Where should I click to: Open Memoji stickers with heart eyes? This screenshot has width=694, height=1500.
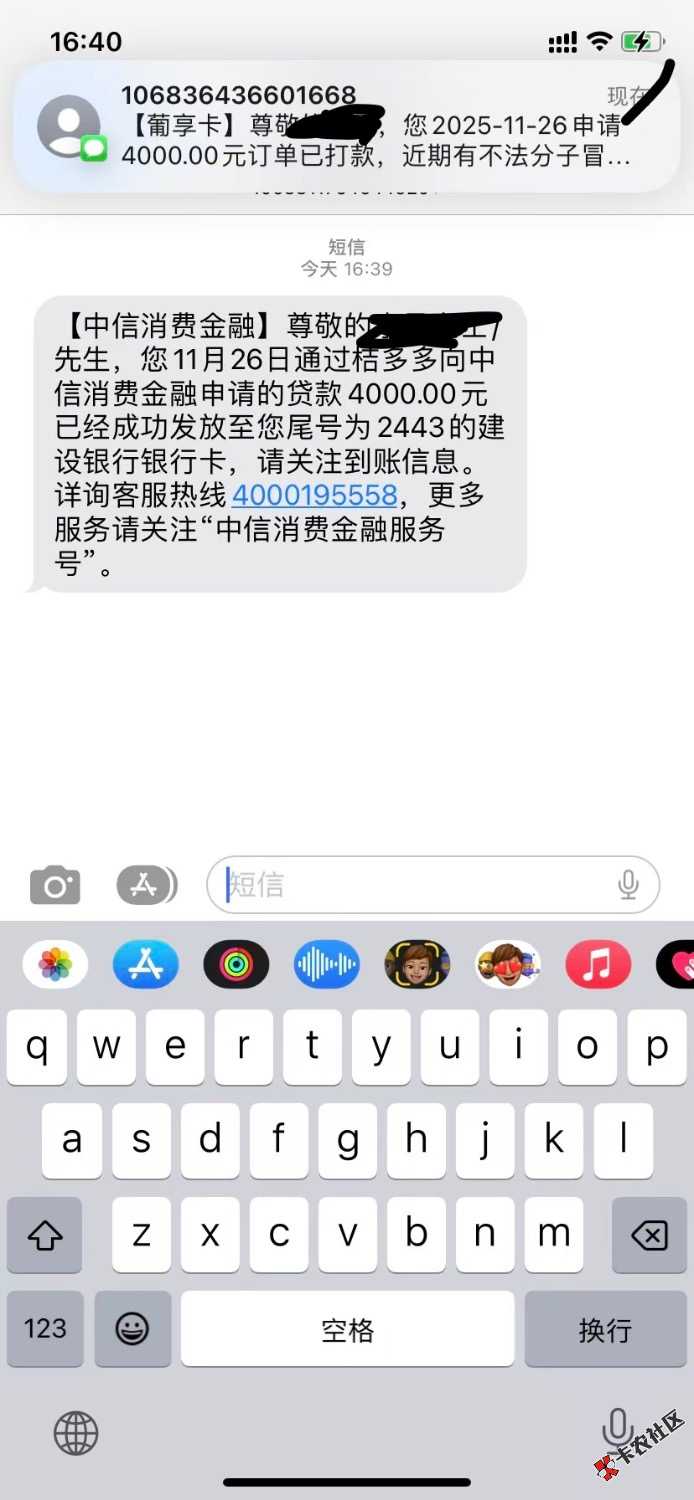click(507, 965)
